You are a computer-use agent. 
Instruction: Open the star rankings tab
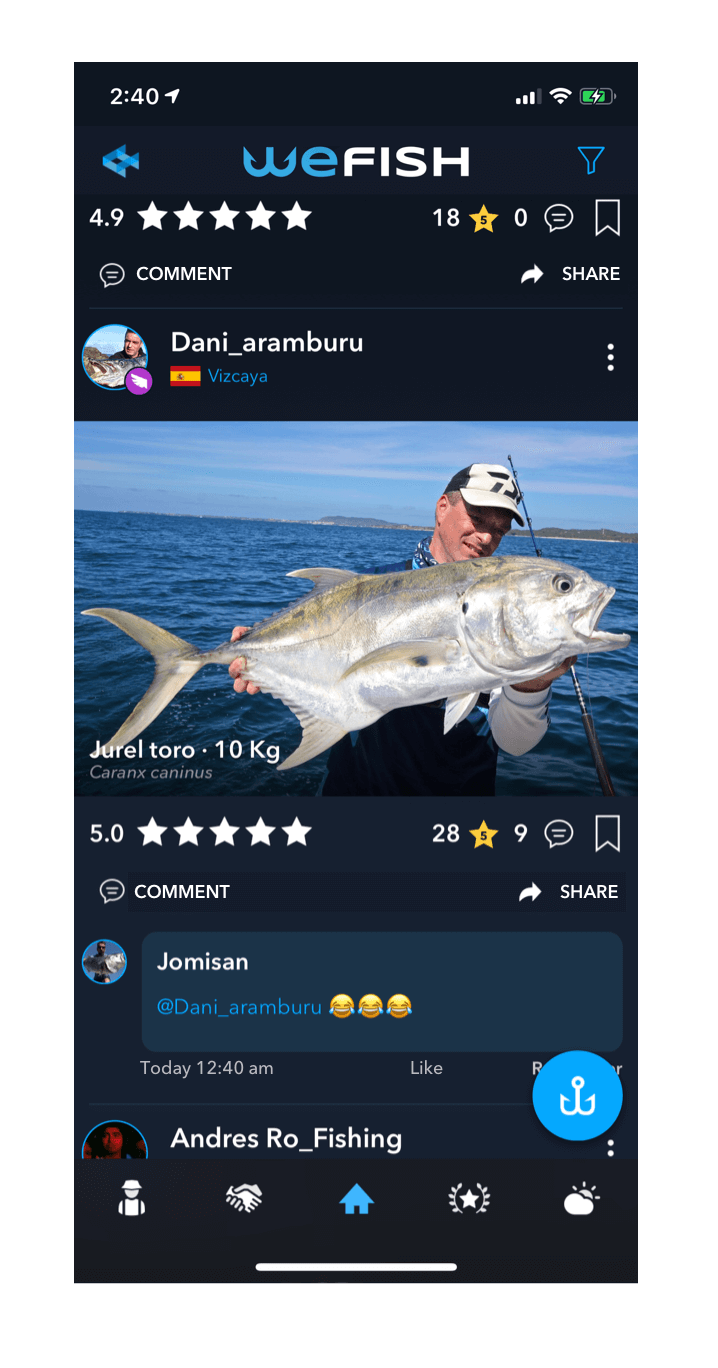pyautogui.click(x=469, y=1199)
